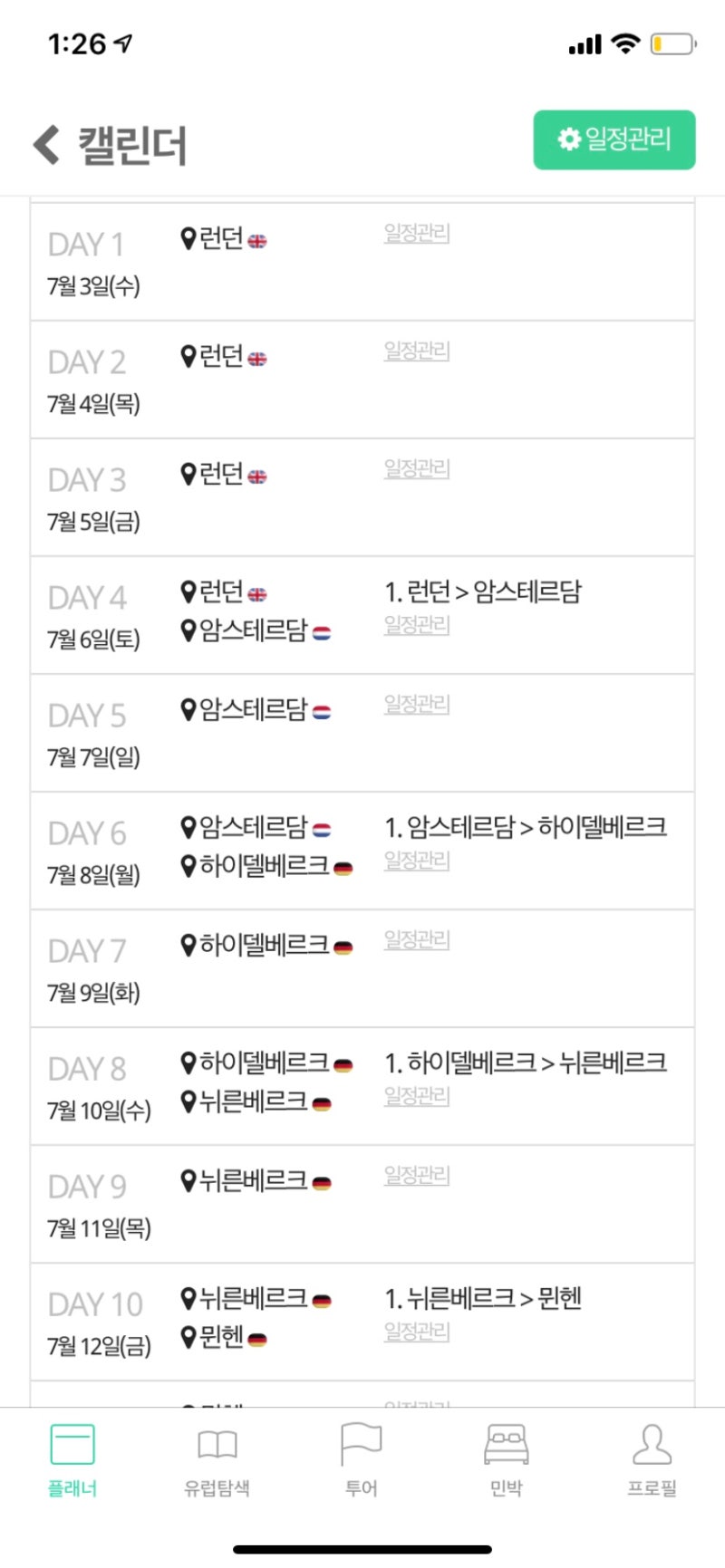Open 일정관리 under 뉘른베르크 > 뮌헨
Viewport: 725px width, 1568px height.
[x=417, y=1331]
